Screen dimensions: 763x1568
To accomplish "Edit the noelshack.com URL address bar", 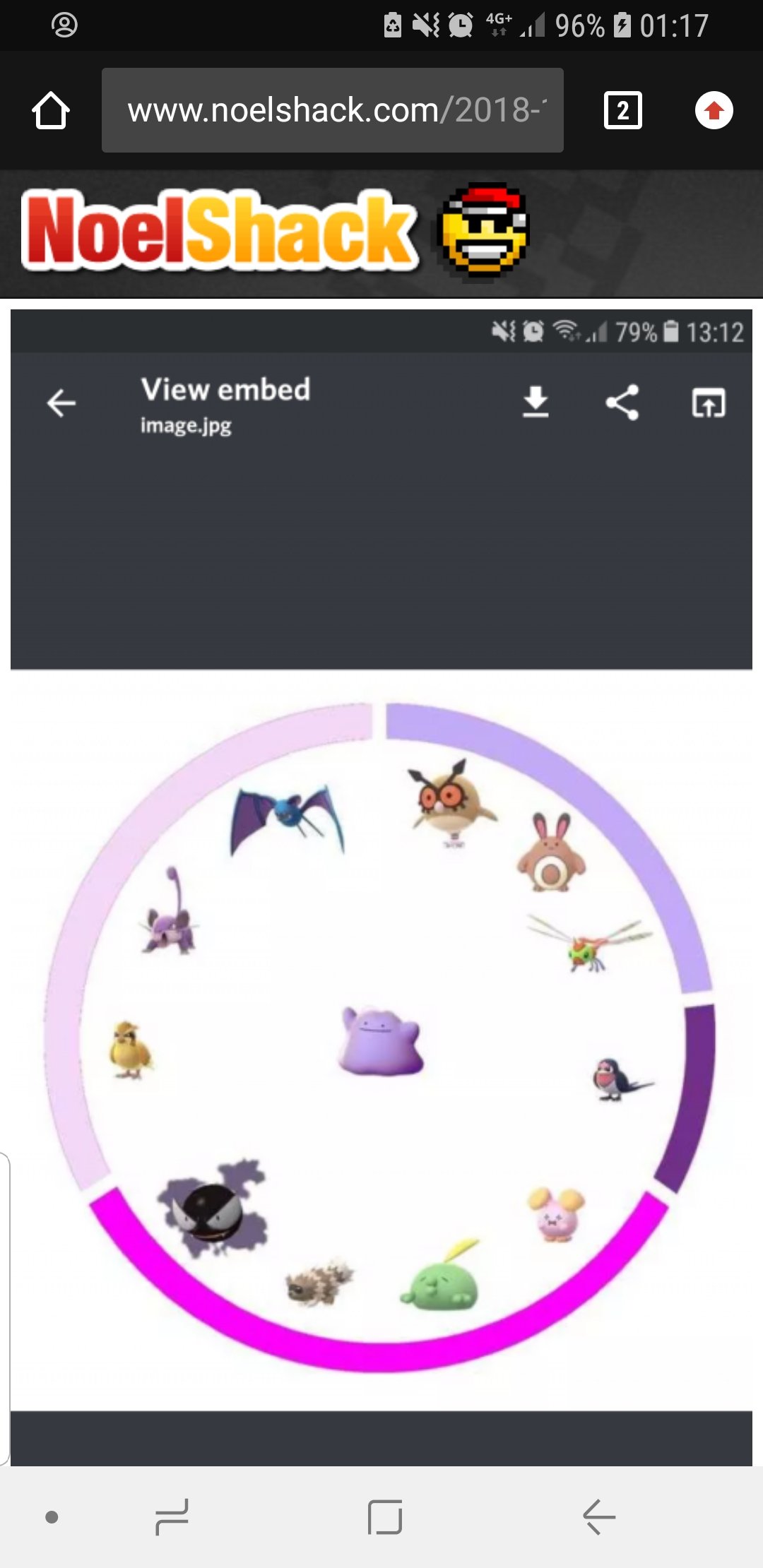I will pyautogui.click(x=332, y=110).
